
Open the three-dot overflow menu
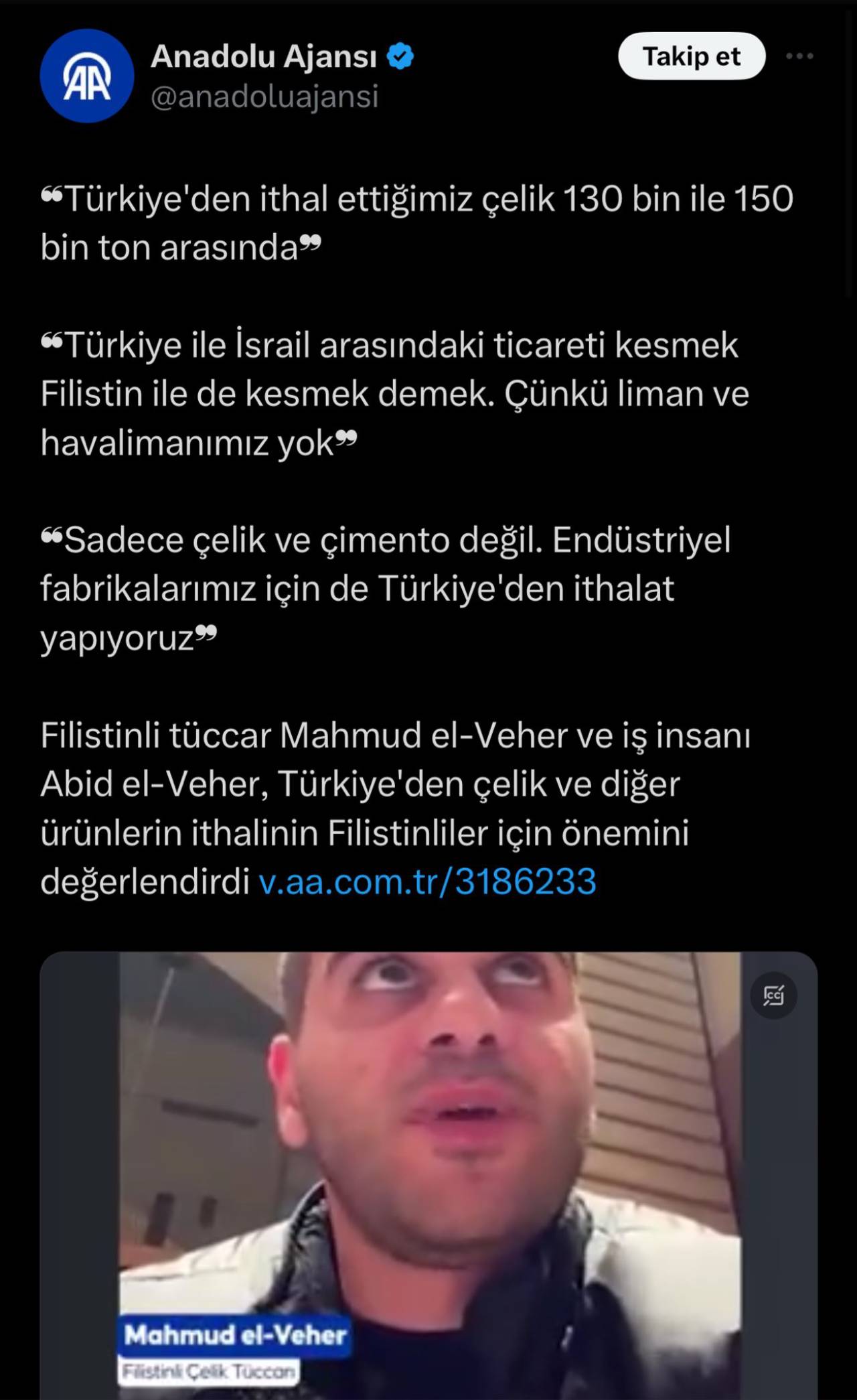pyautogui.click(x=799, y=57)
